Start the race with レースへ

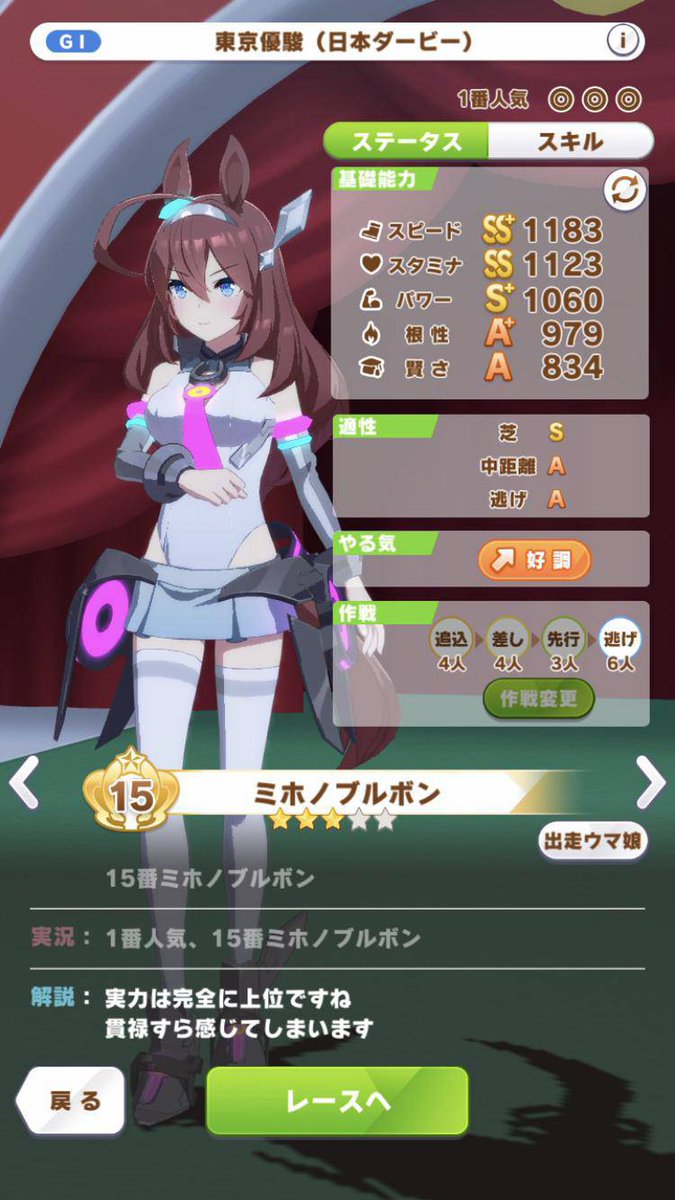[x=337, y=1102]
